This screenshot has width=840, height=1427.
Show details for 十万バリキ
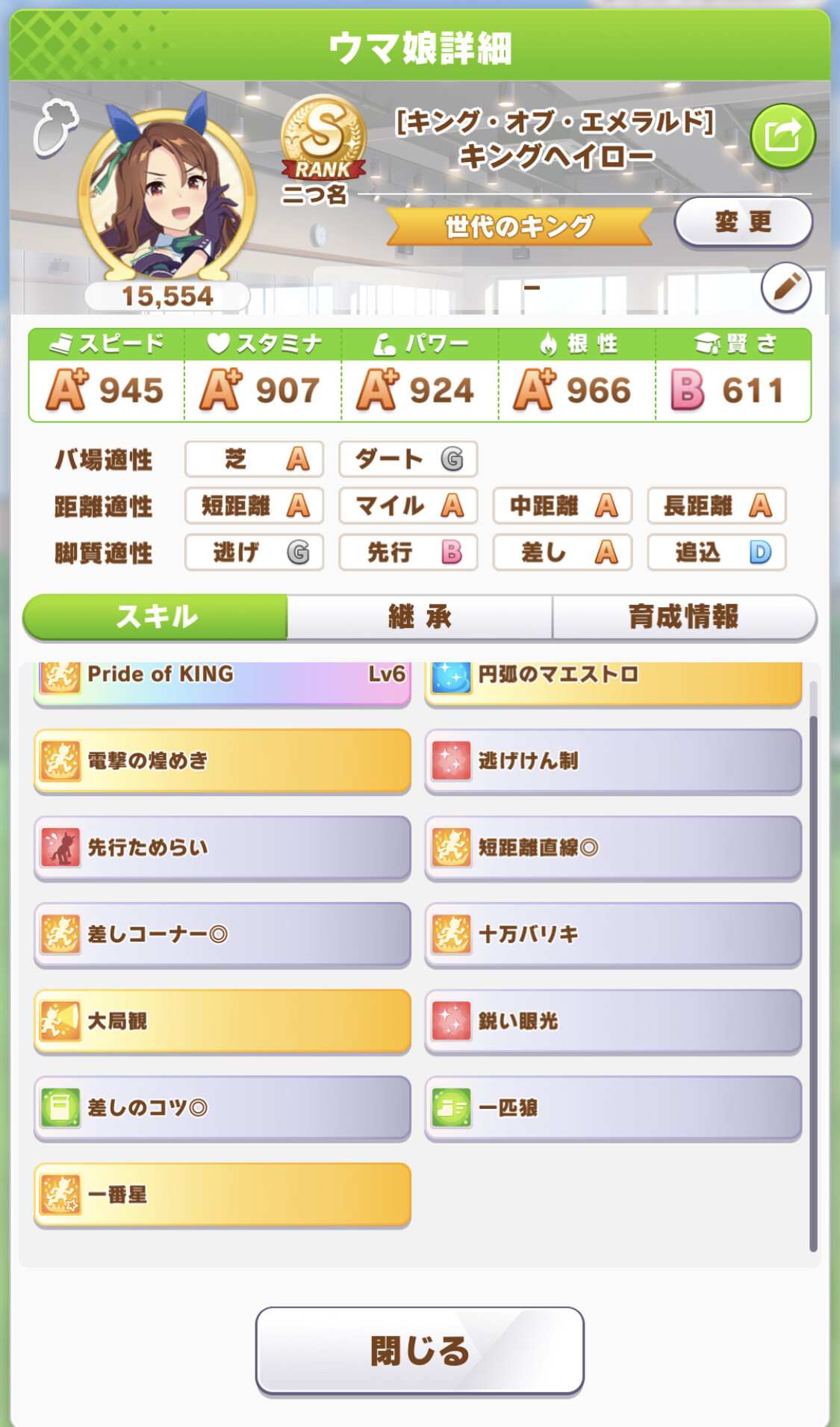(x=613, y=934)
